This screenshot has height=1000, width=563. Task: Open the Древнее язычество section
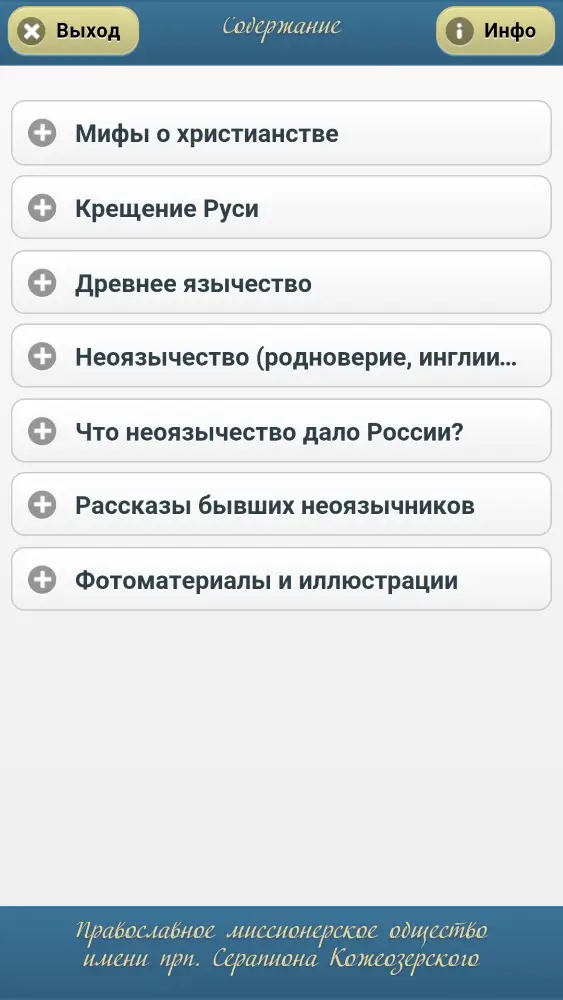tap(281, 283)
